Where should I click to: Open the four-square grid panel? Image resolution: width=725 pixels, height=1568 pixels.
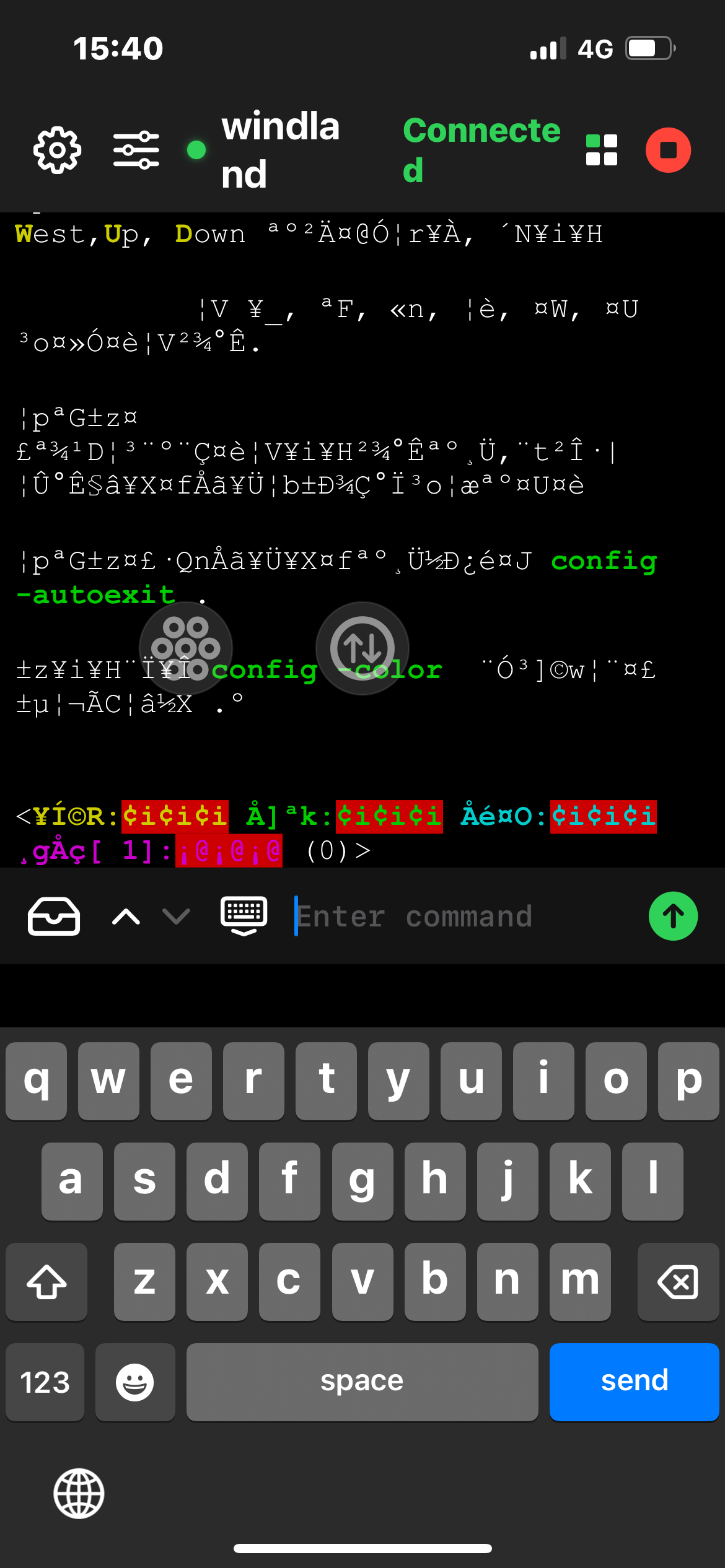click(601, 150)
